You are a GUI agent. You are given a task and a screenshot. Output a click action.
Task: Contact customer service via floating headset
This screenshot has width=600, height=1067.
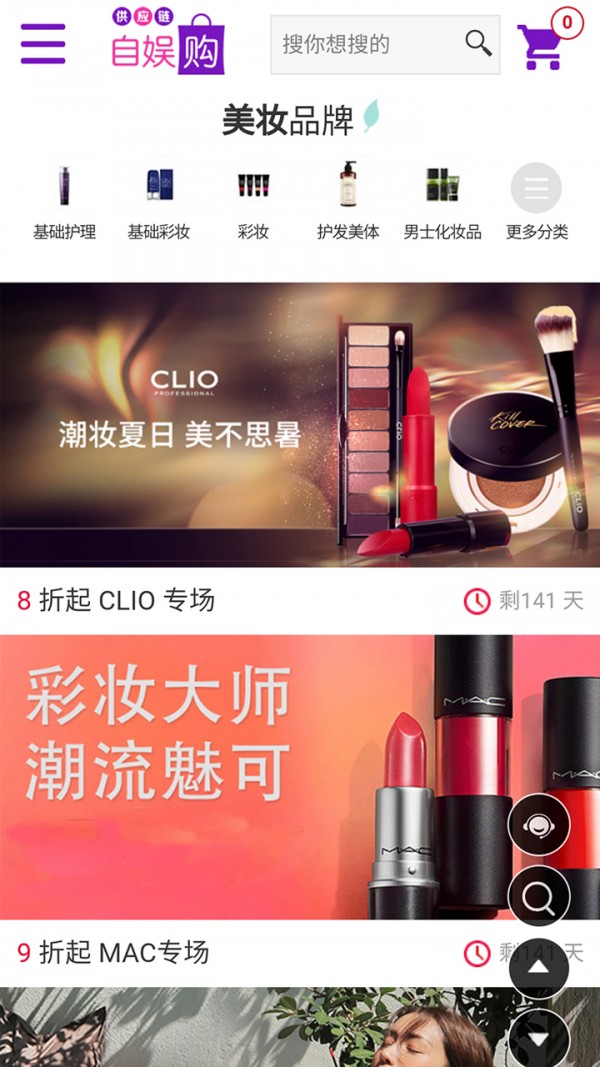[x=539, y=825]
